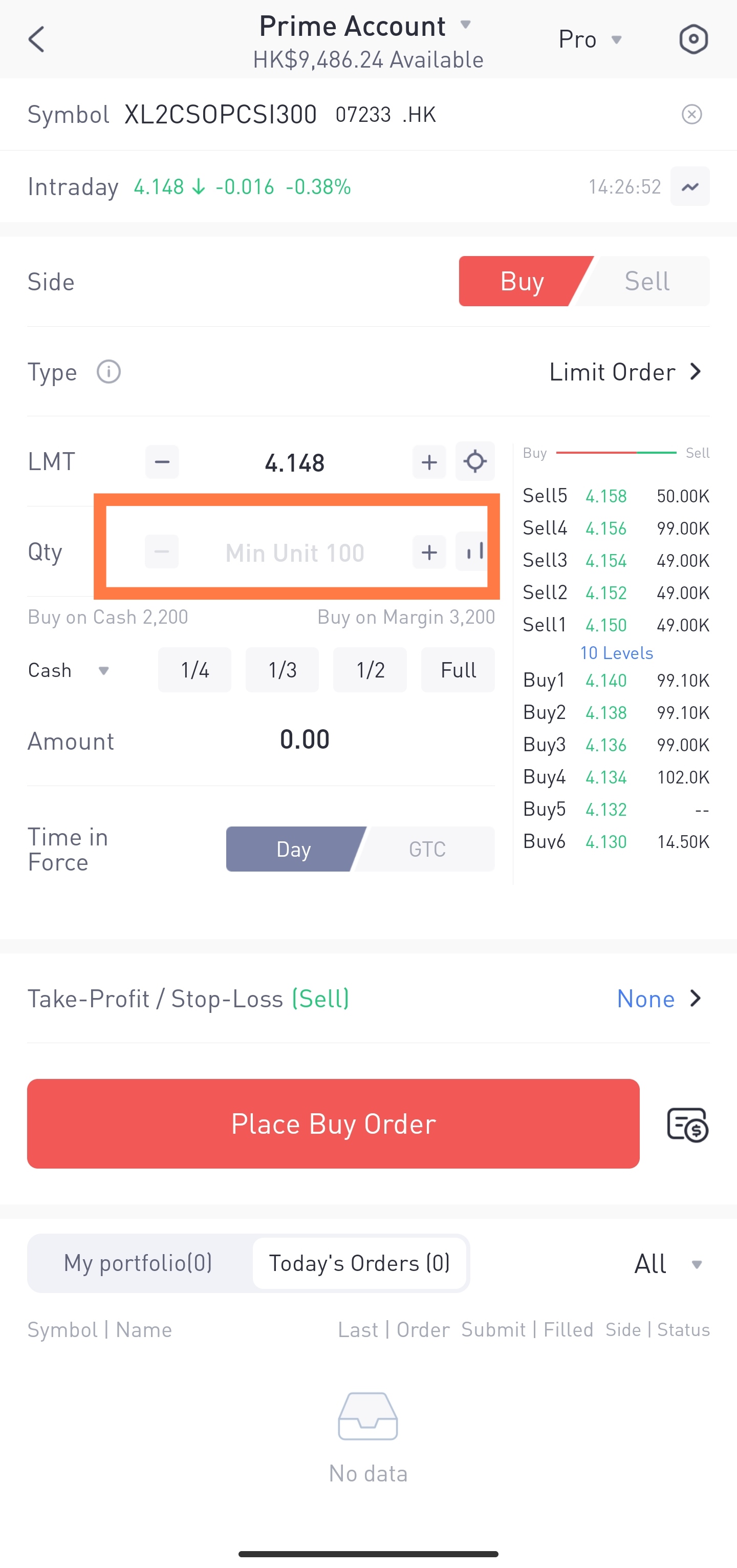Click the Buy/Sell ratio bar above the order book
The image size is (737, 1568).
616,453
